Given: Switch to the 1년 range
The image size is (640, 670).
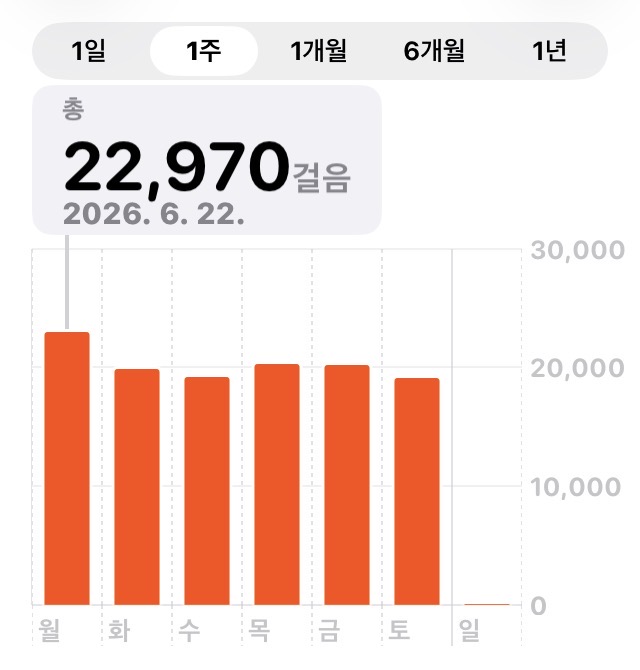Looking at the screenshot, I should tap(549, 51).
